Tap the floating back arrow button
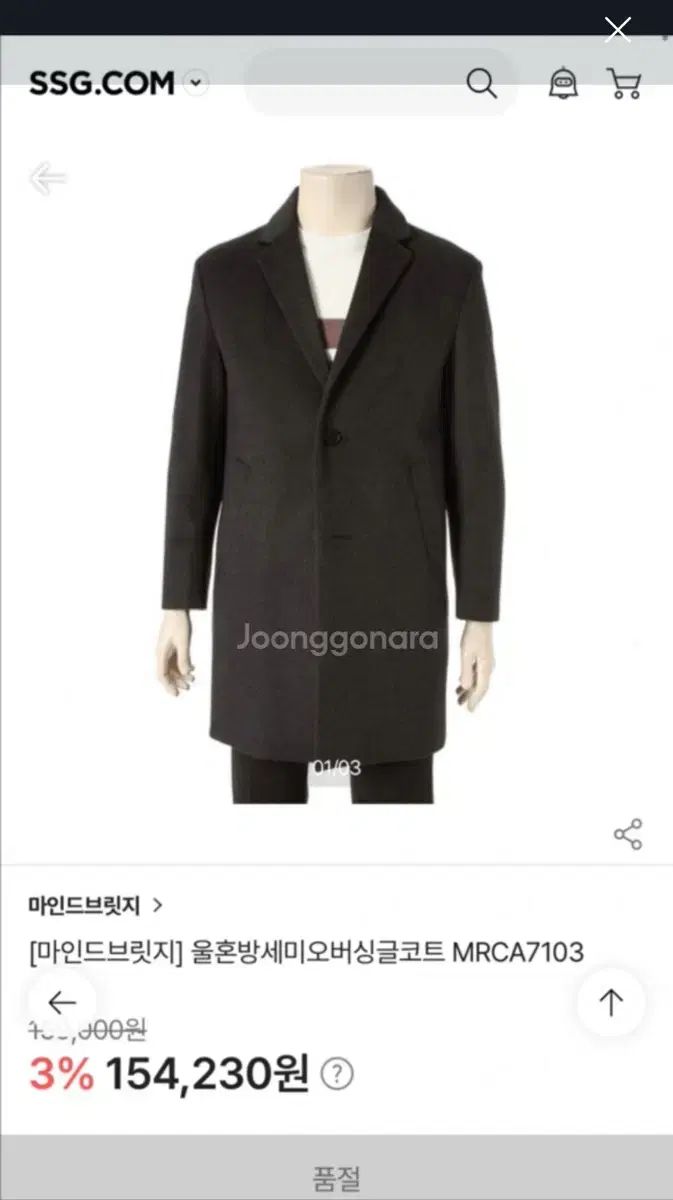This screenshot has height=1200, width=673. click(62, 1002)
